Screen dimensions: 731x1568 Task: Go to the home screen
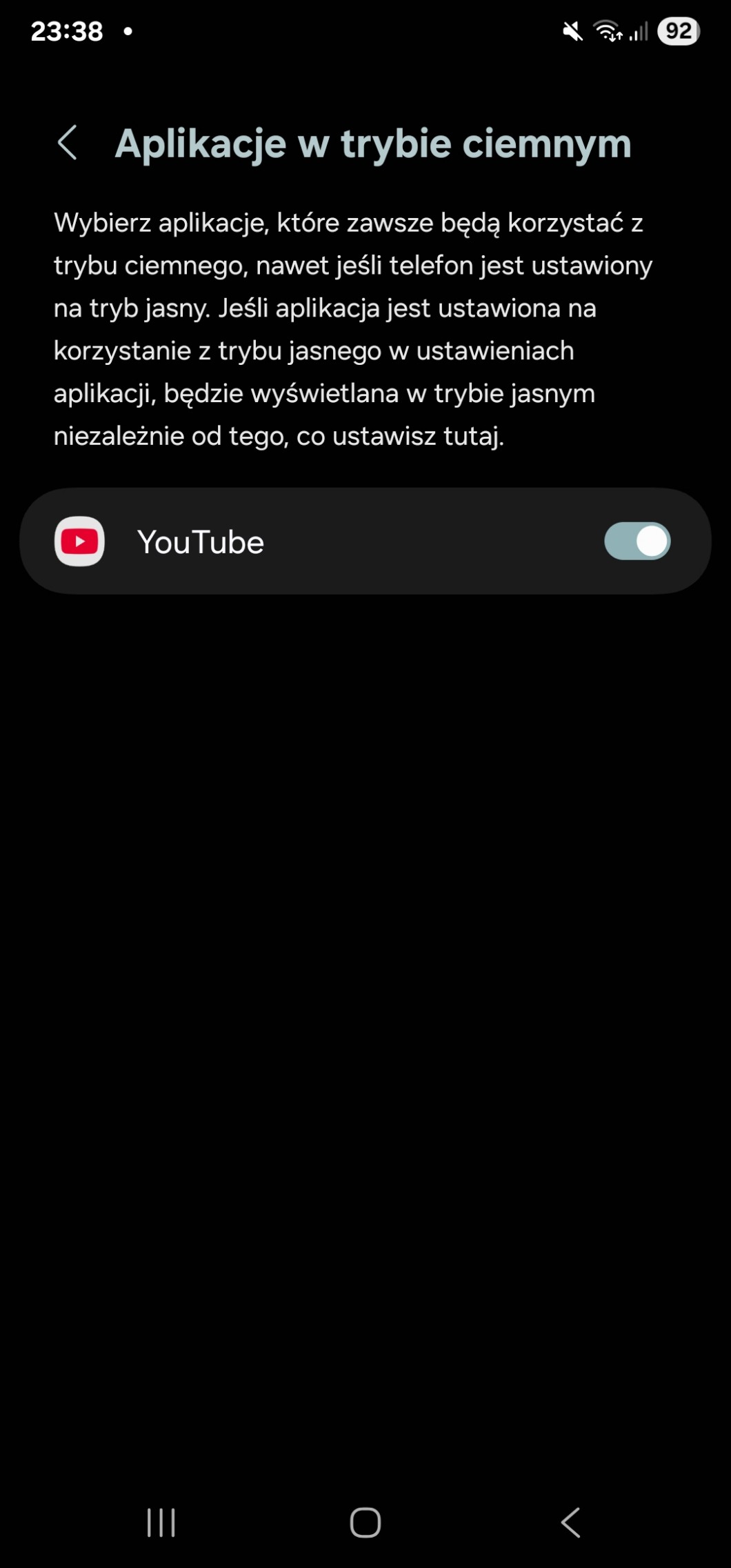365,1522
